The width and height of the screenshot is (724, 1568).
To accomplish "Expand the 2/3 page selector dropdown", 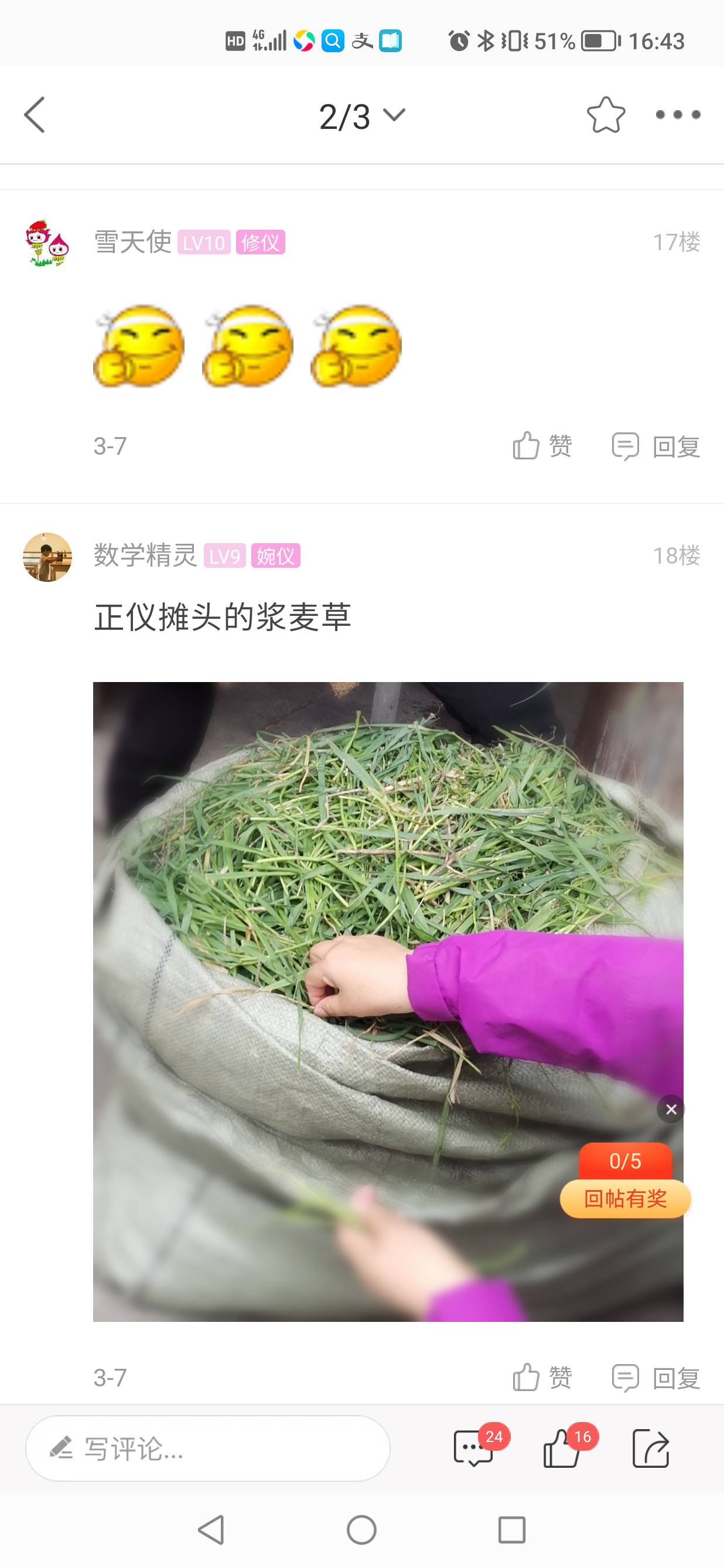I will click(x=362, y=115).
